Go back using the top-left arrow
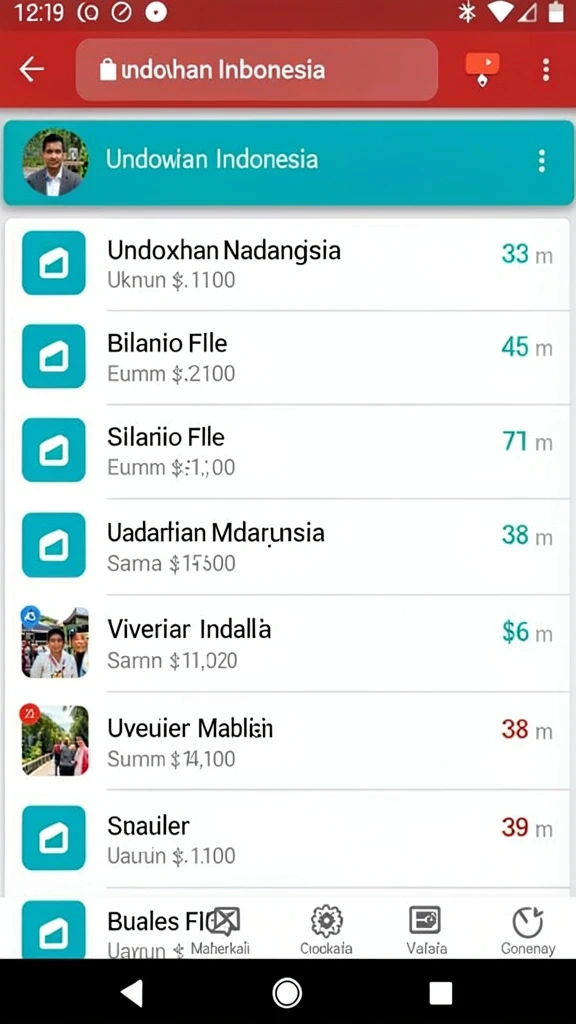This screenshot has height=1024, width=576. (31, 69)
